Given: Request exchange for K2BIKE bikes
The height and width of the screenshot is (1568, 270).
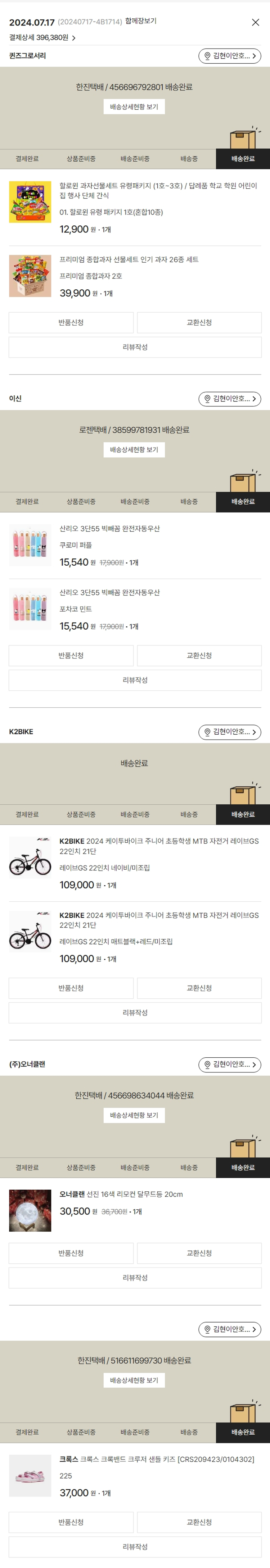Looking at the screenshot, I should coord(199,988).
